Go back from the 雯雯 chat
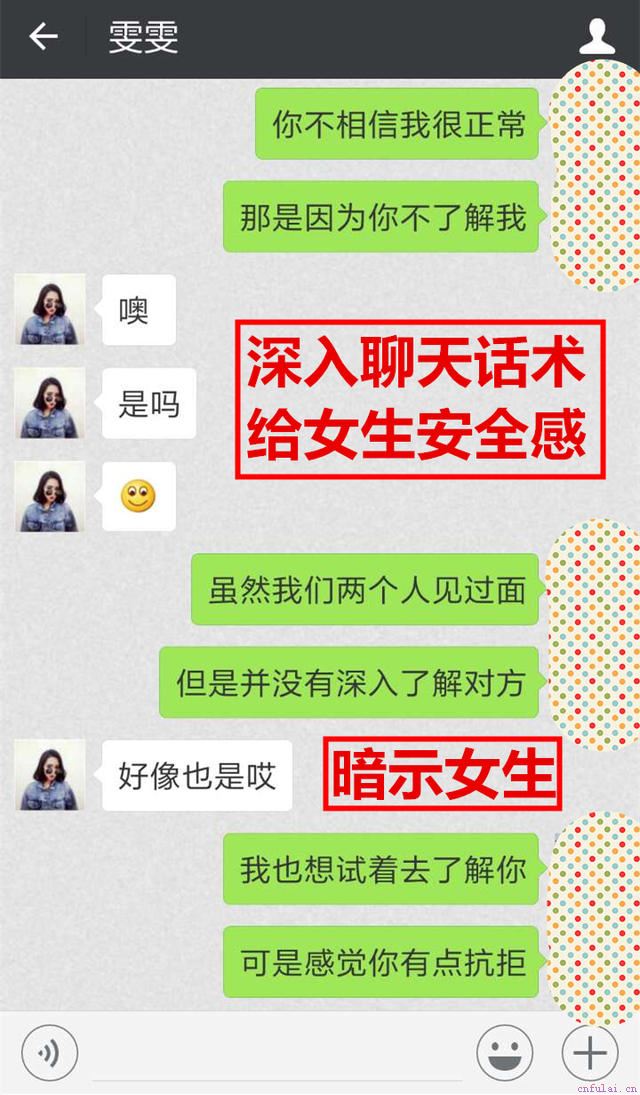The height and width of the screenshot is (1095, 640). point(43,38)
